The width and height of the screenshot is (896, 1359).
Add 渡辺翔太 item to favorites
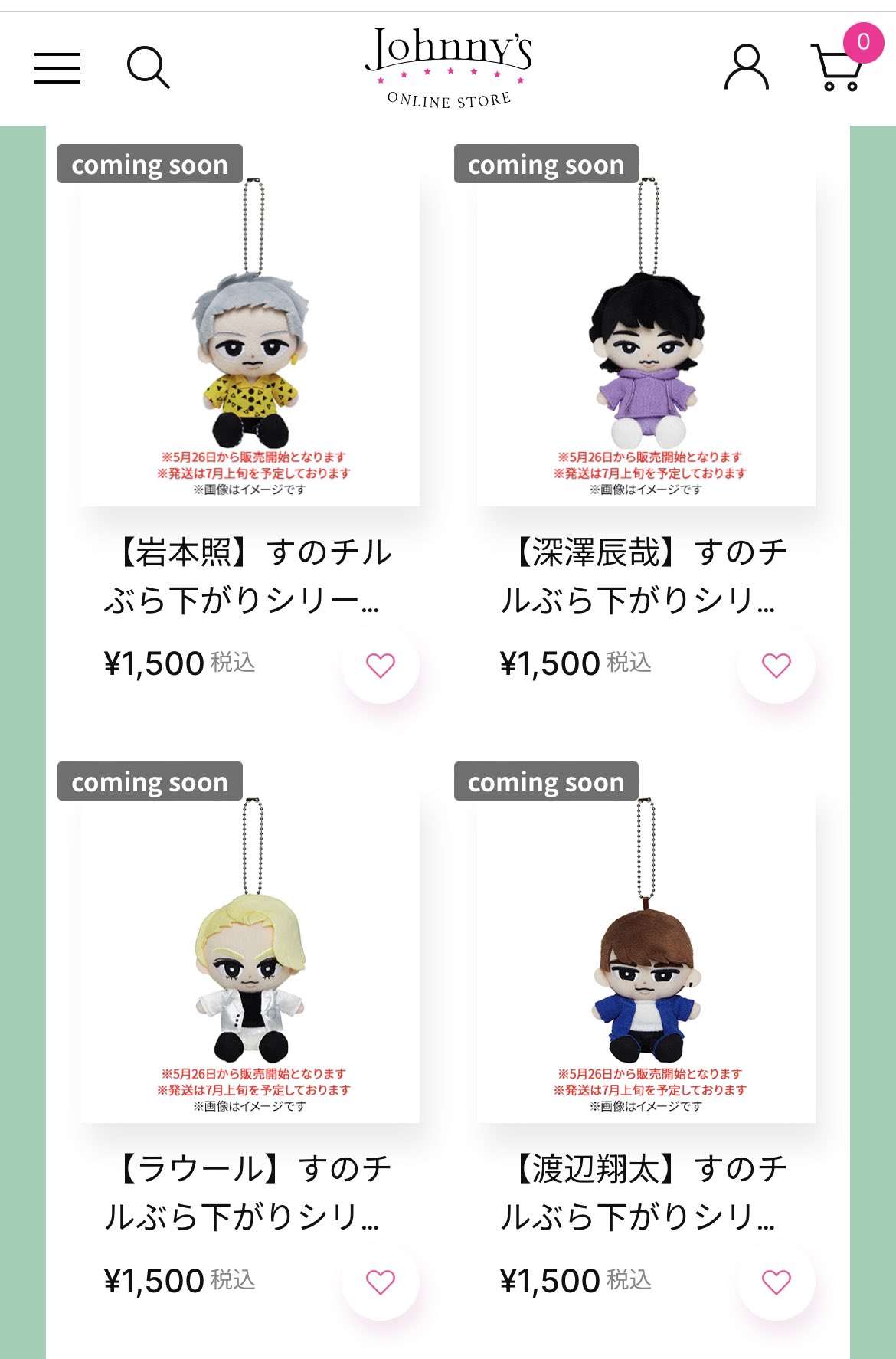[x=776, y=1282]
